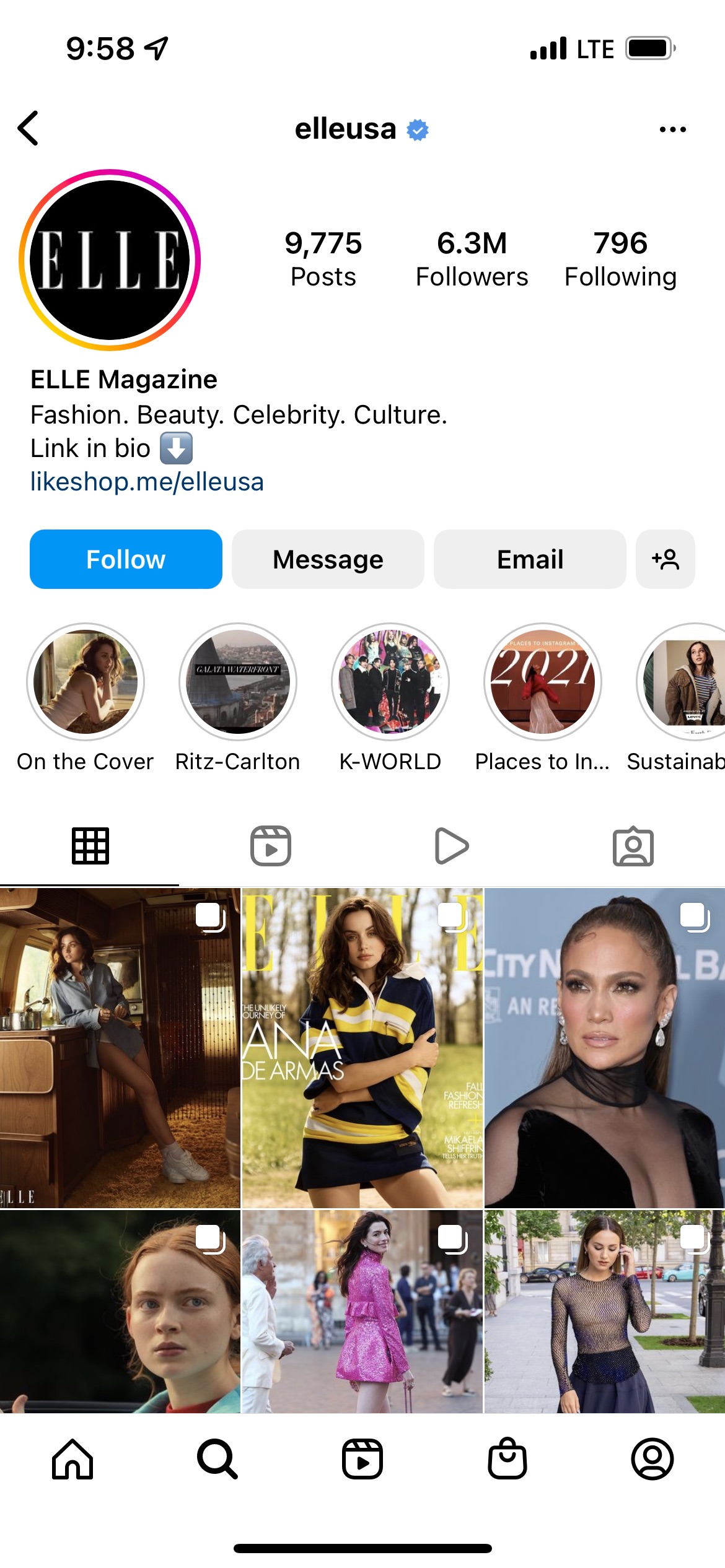The image size is (725, 1568).
Task: Go to the Home feed
Action: [x=72, y=1459]
